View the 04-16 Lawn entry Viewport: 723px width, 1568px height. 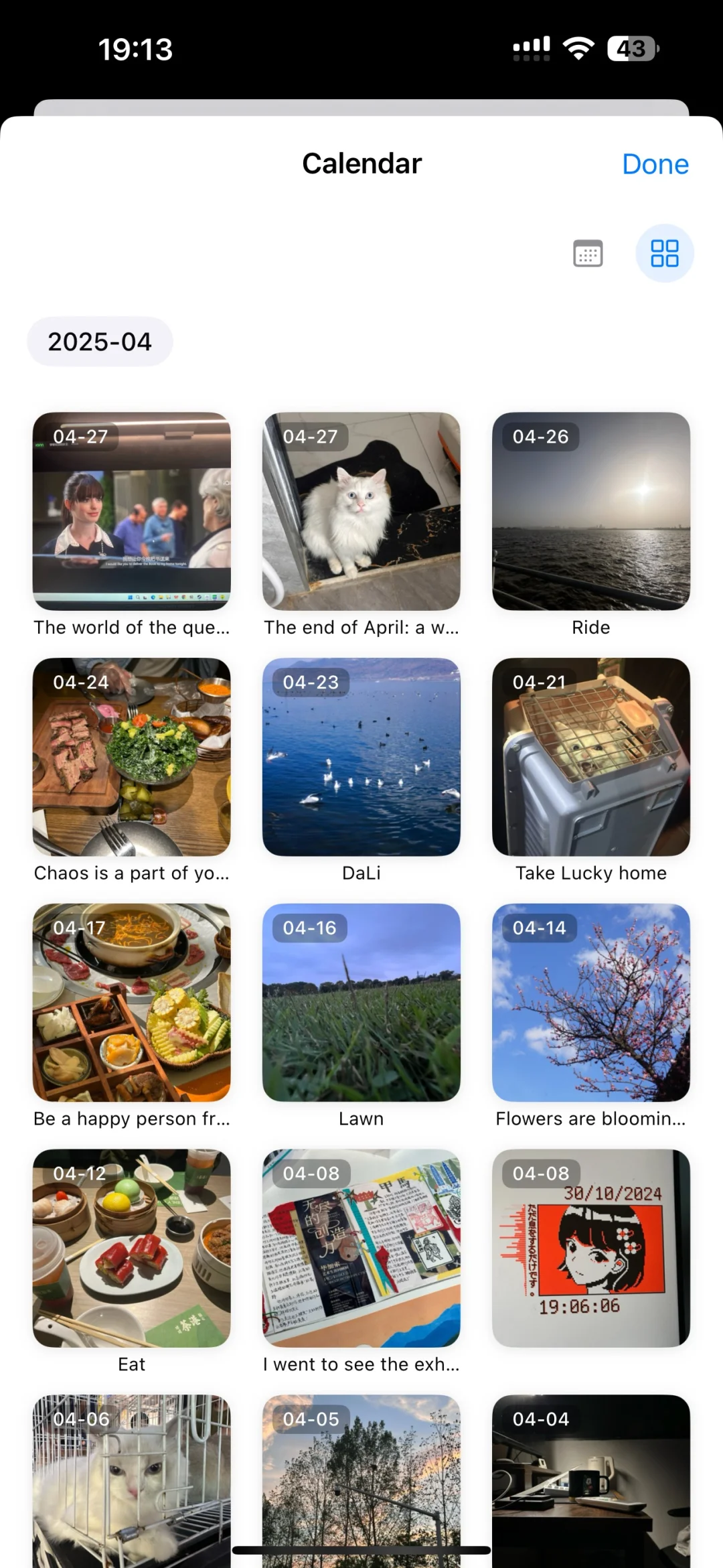coord(361,1003)
